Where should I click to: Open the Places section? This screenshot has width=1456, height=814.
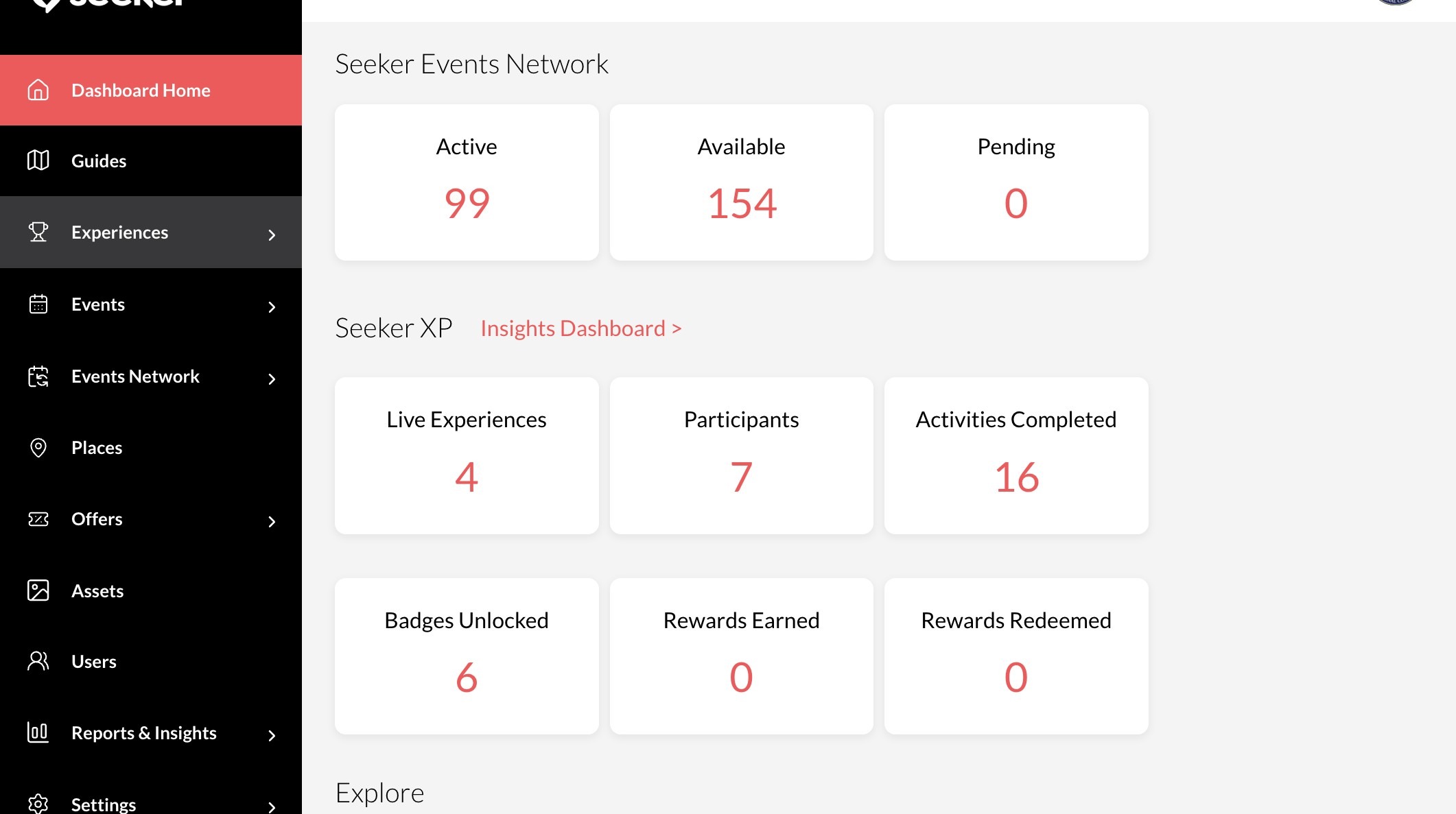[x=97, y=448]
